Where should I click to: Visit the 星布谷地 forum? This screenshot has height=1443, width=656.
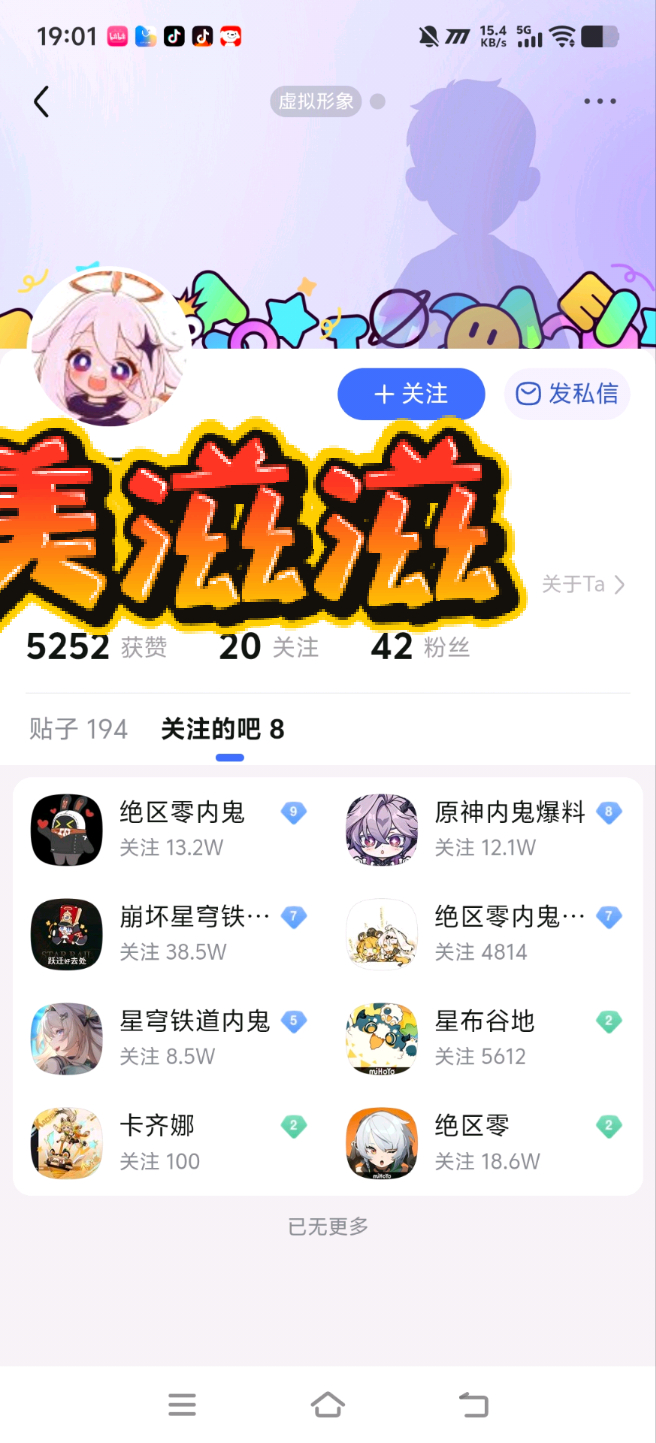(485, 1038)
